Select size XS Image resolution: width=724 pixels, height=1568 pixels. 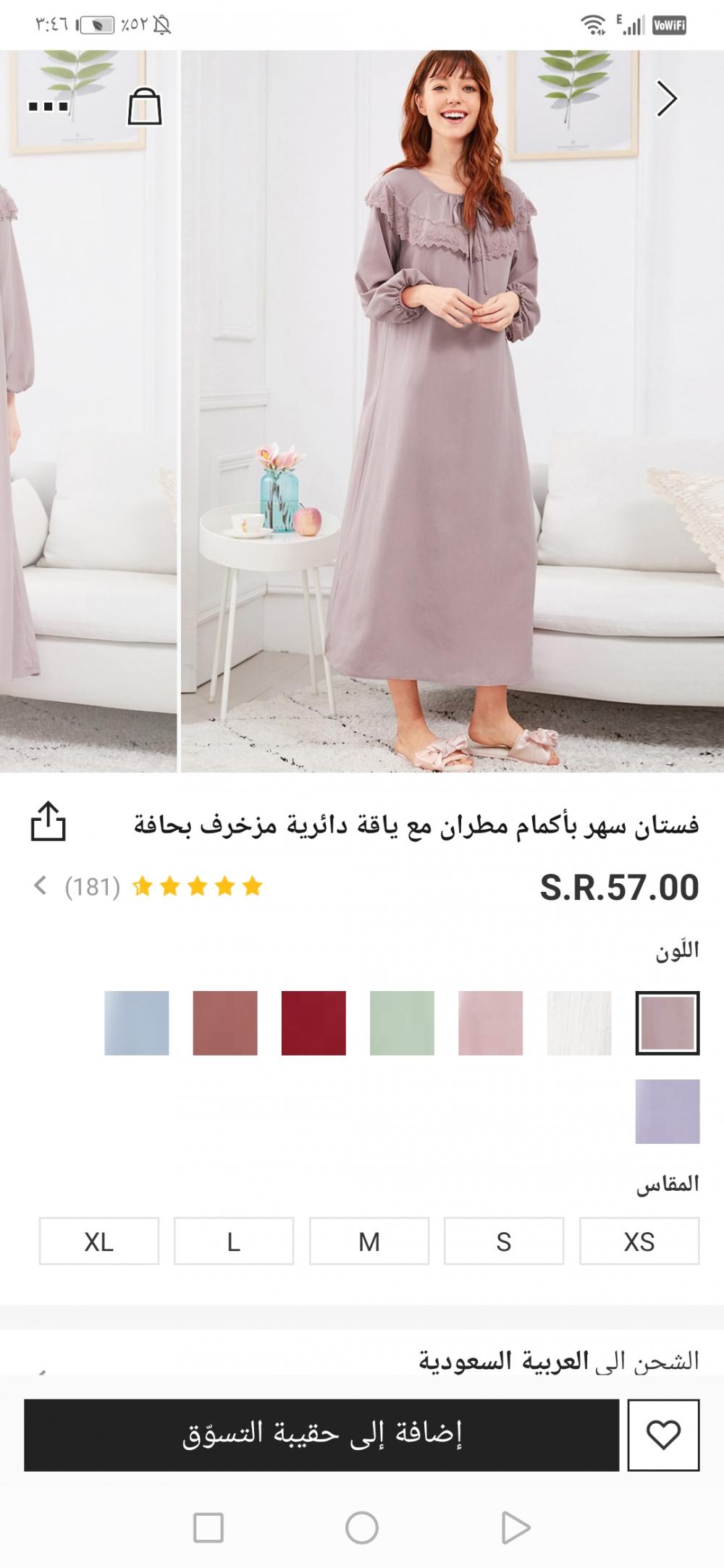click(639, 1242)
